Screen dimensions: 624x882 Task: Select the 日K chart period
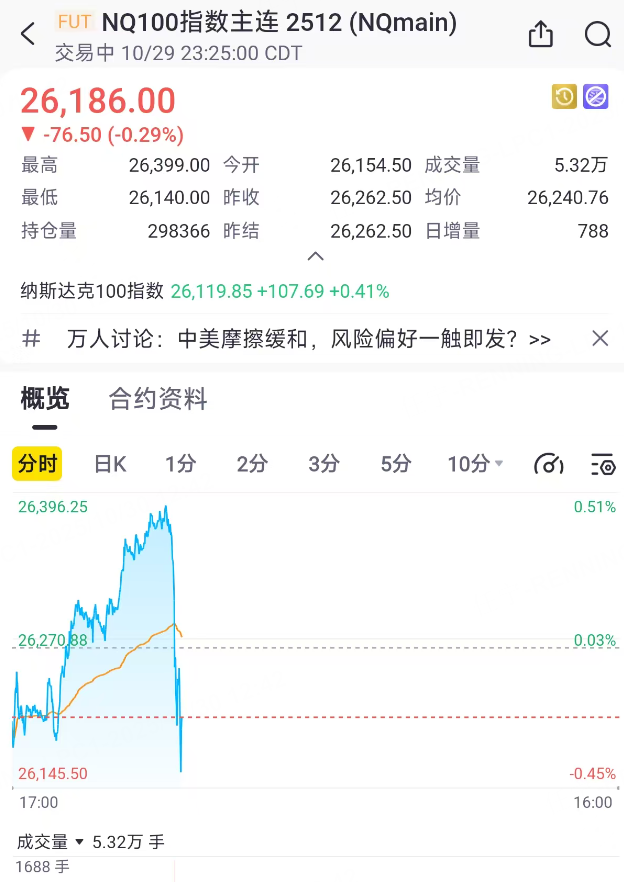point(110,463)
